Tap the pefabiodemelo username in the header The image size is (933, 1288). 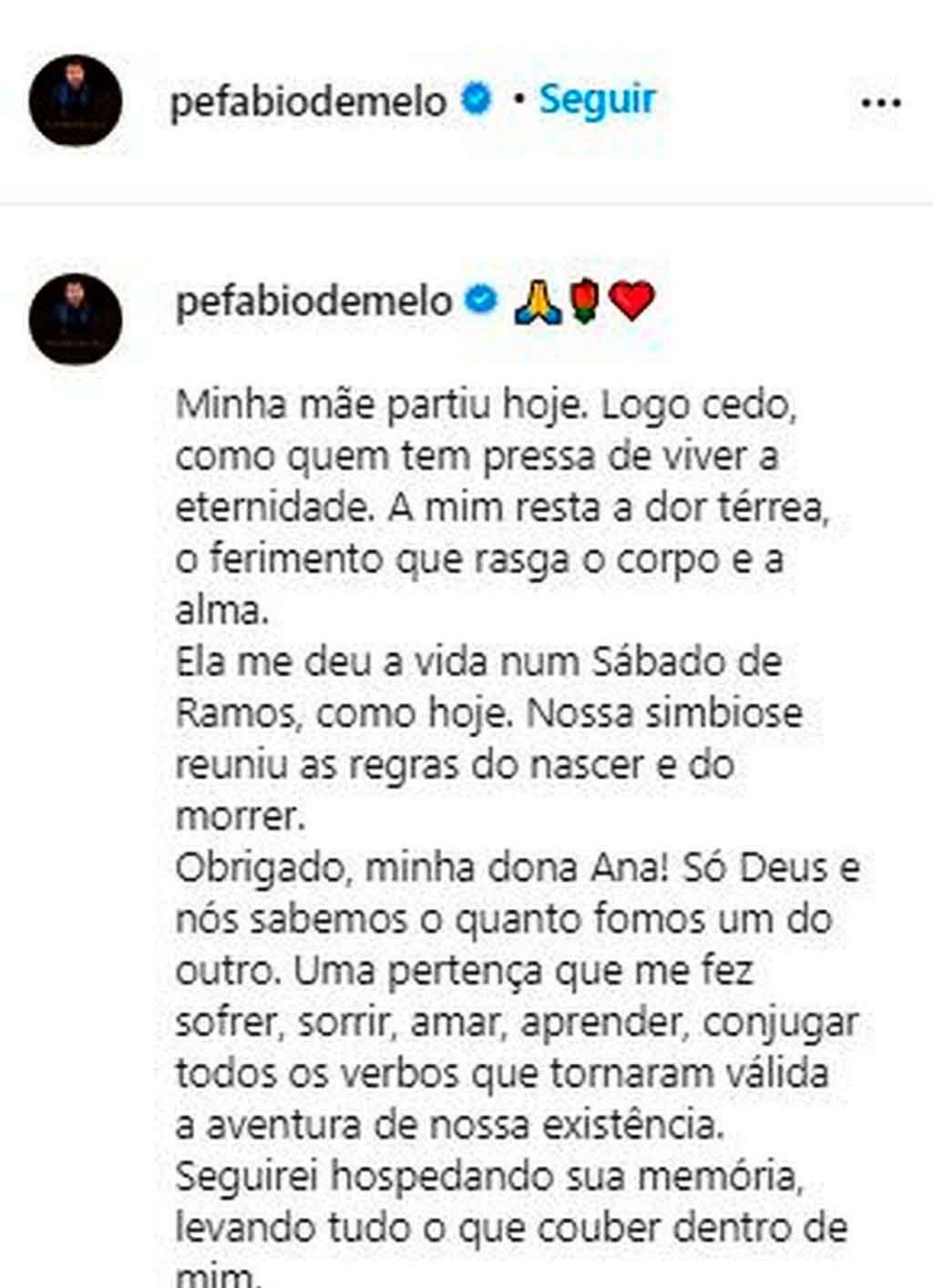[308, 100]
